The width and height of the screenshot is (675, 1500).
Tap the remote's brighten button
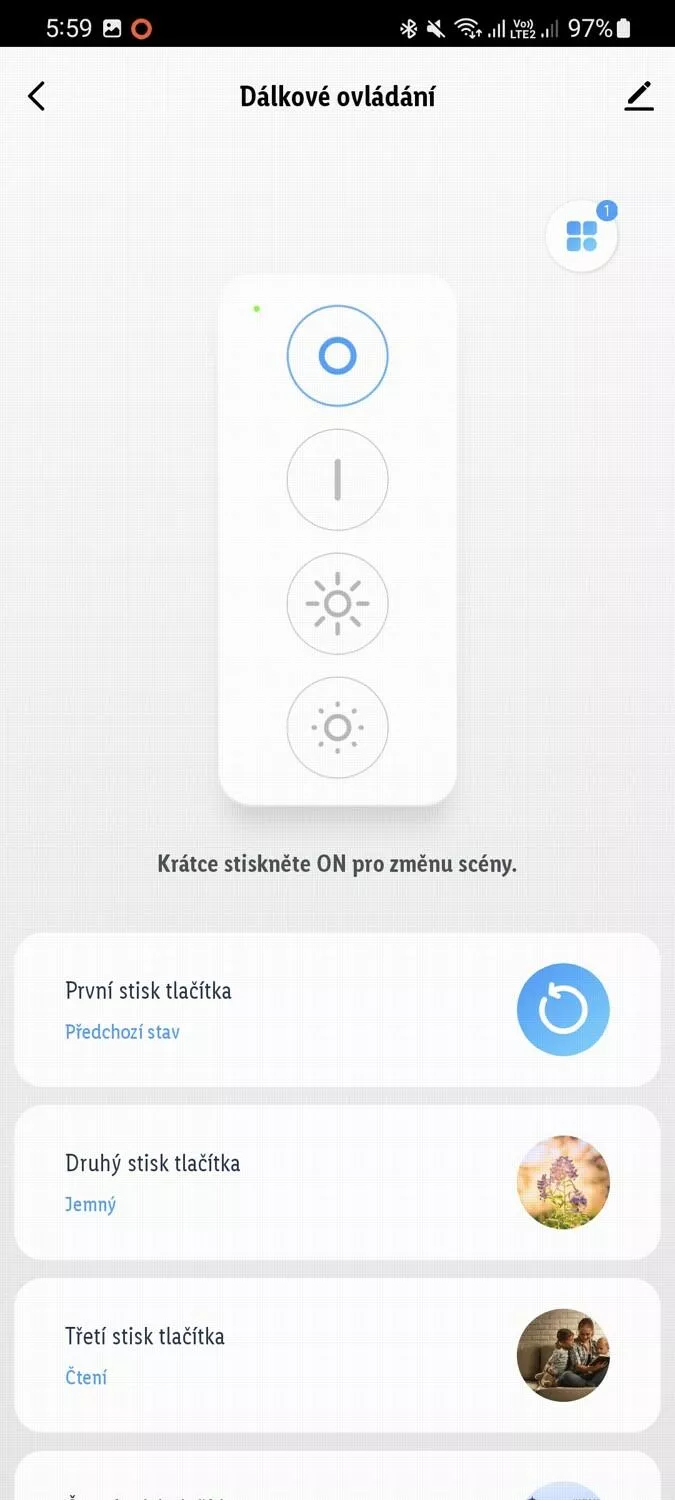pyautogui.click(x=338, y=604)
